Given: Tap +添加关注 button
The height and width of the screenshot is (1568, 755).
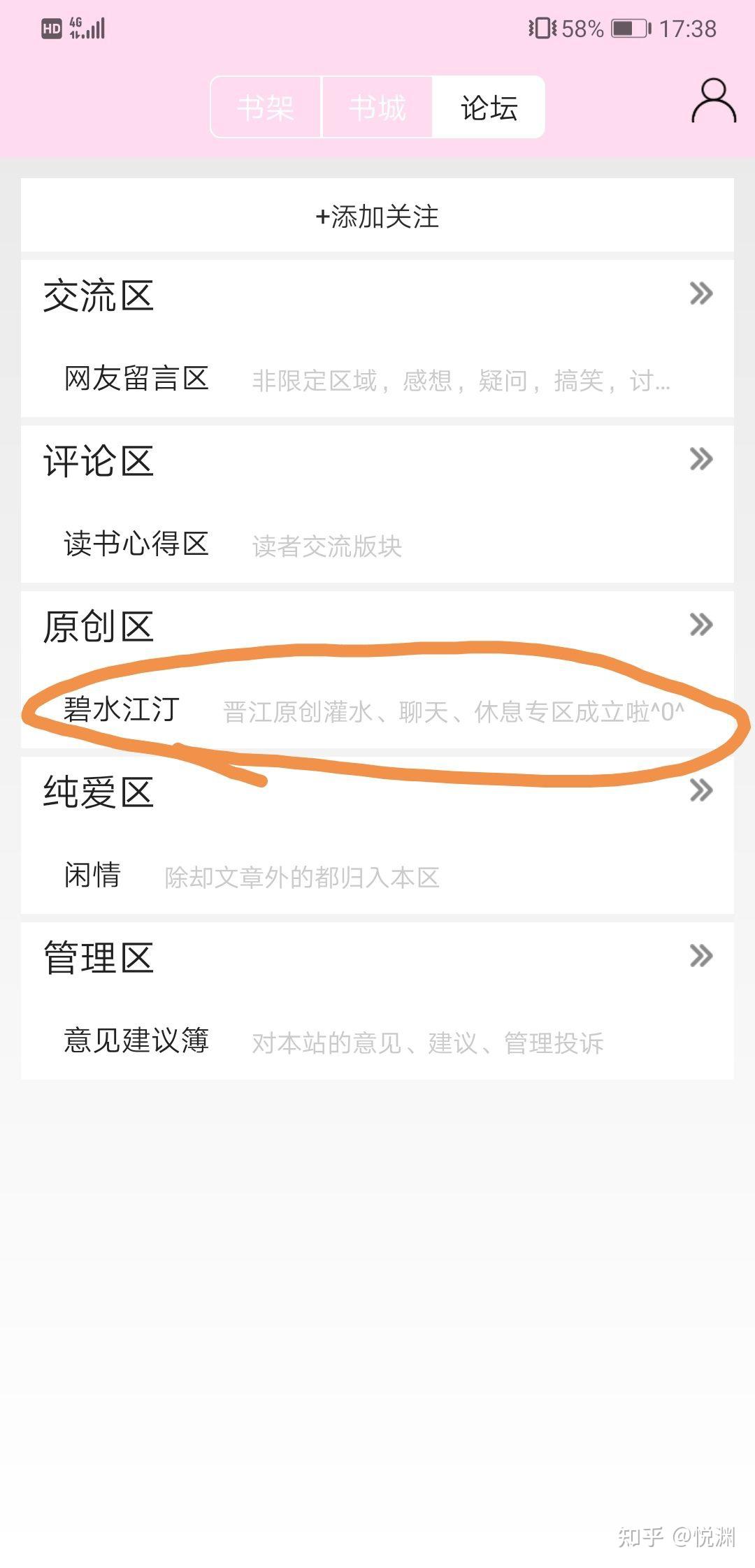Looking at the screenshot, I should click(x=377, y=216).
